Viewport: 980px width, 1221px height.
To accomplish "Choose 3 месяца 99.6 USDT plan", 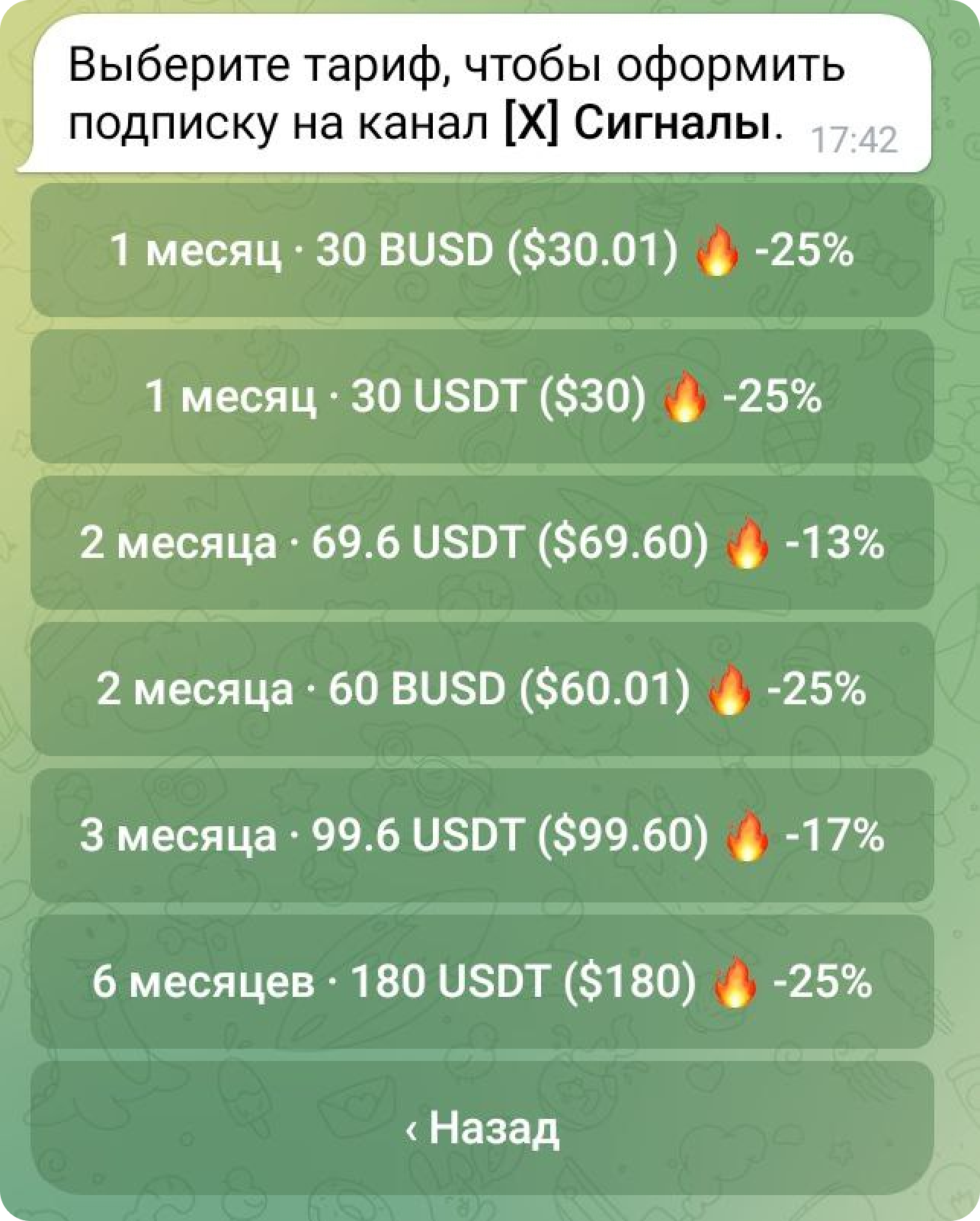I will pos(482,835).
